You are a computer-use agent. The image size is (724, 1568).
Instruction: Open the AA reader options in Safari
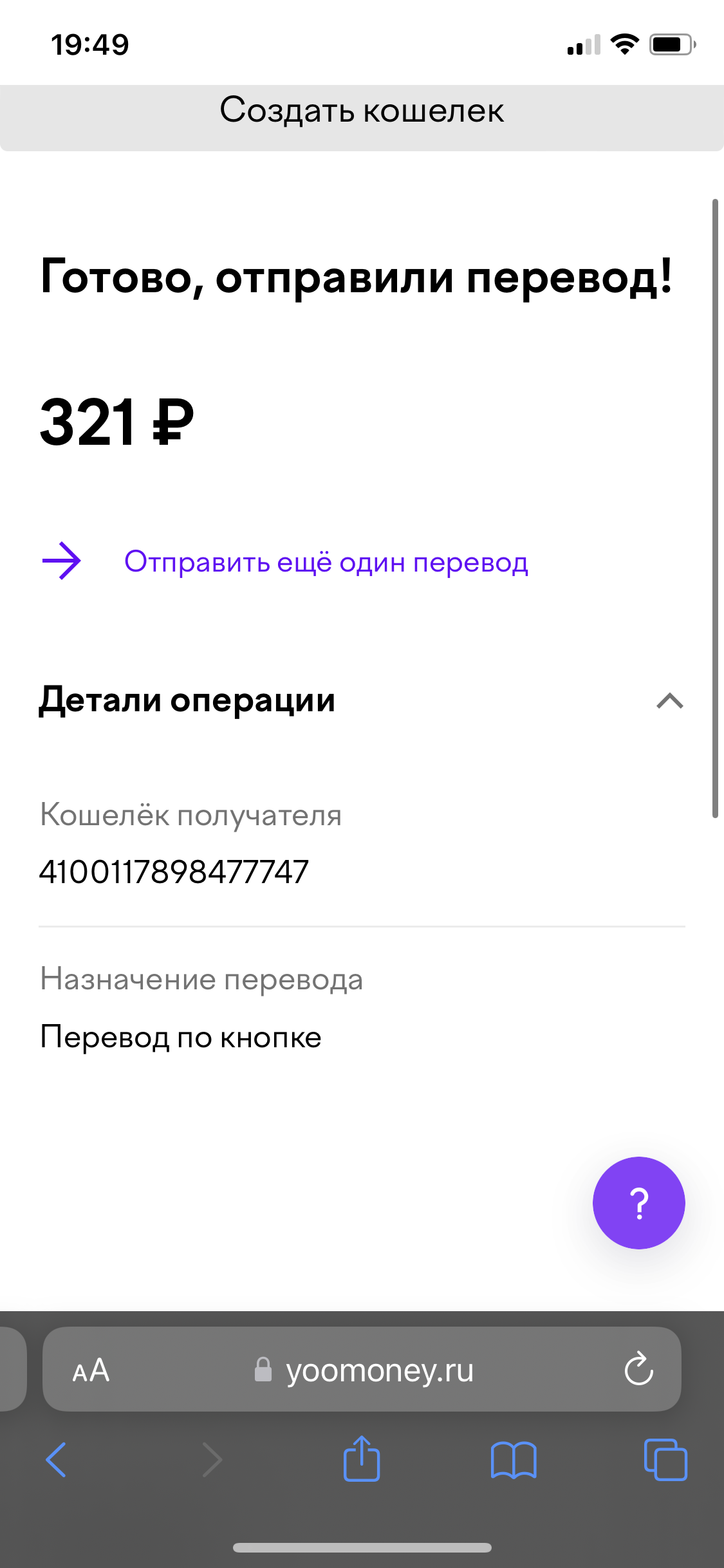coord(91,1370)
